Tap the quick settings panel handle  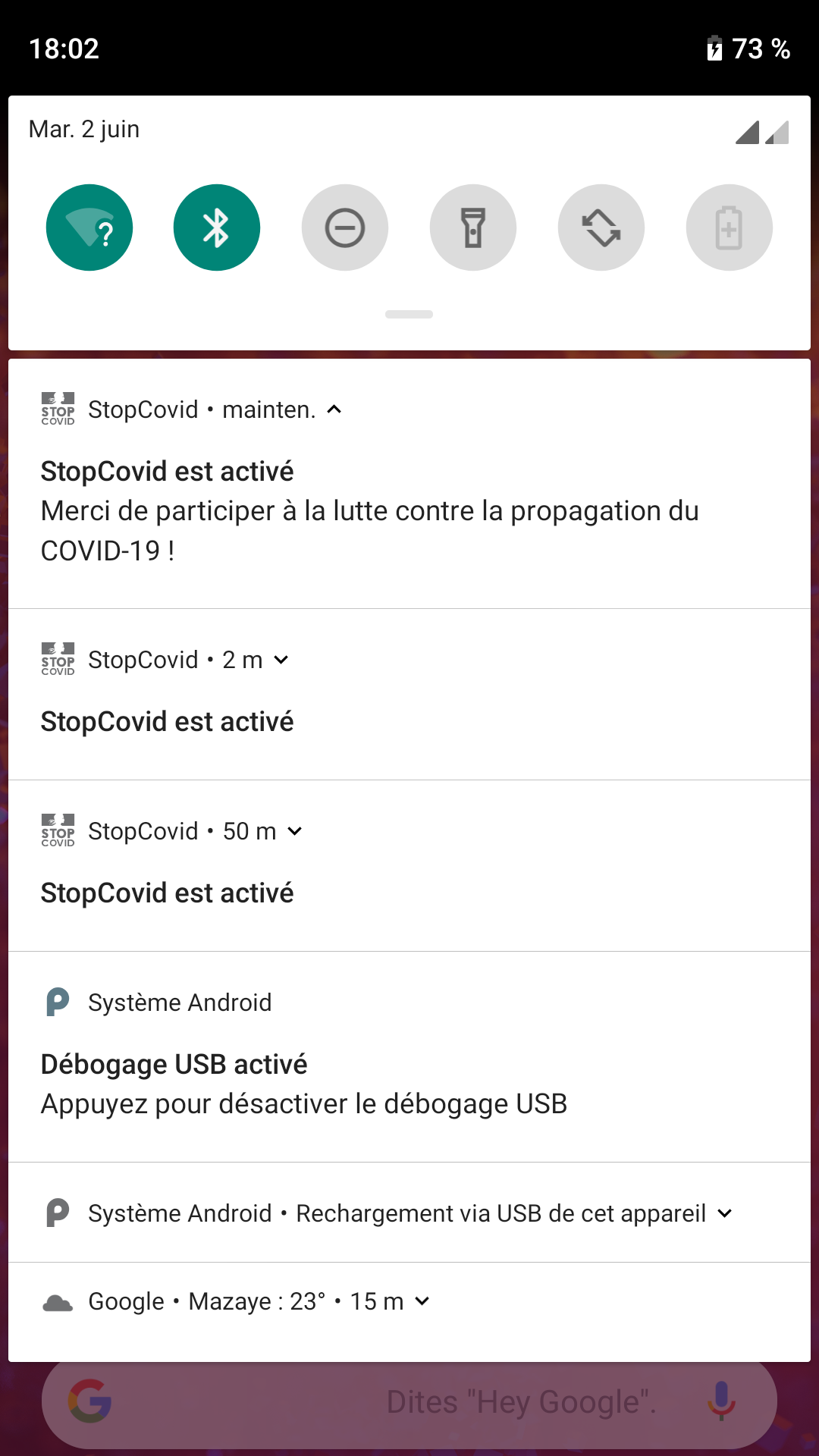409,314
